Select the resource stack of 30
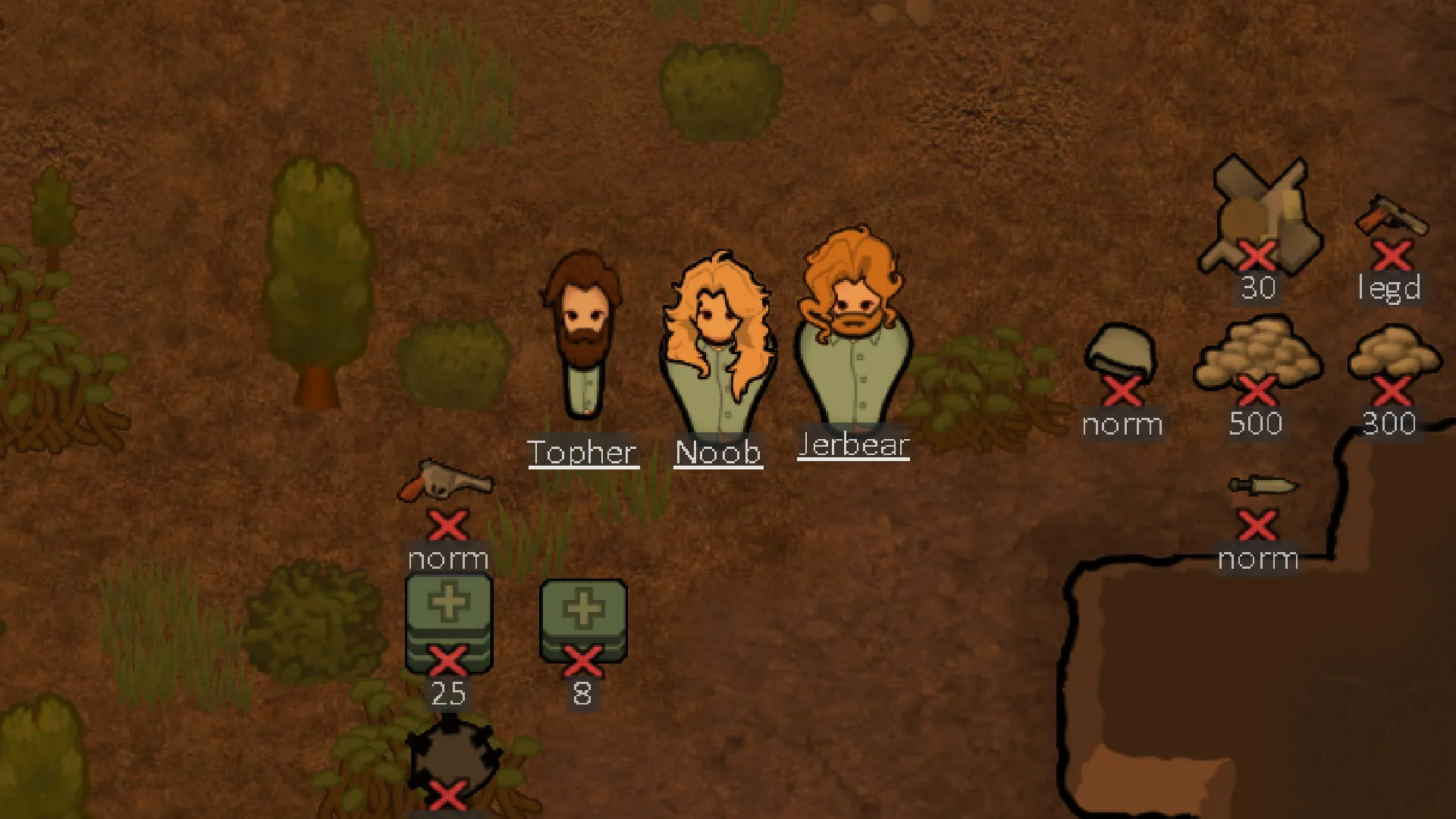This screenshot has height=819, width=1456. click(1259, 212)
